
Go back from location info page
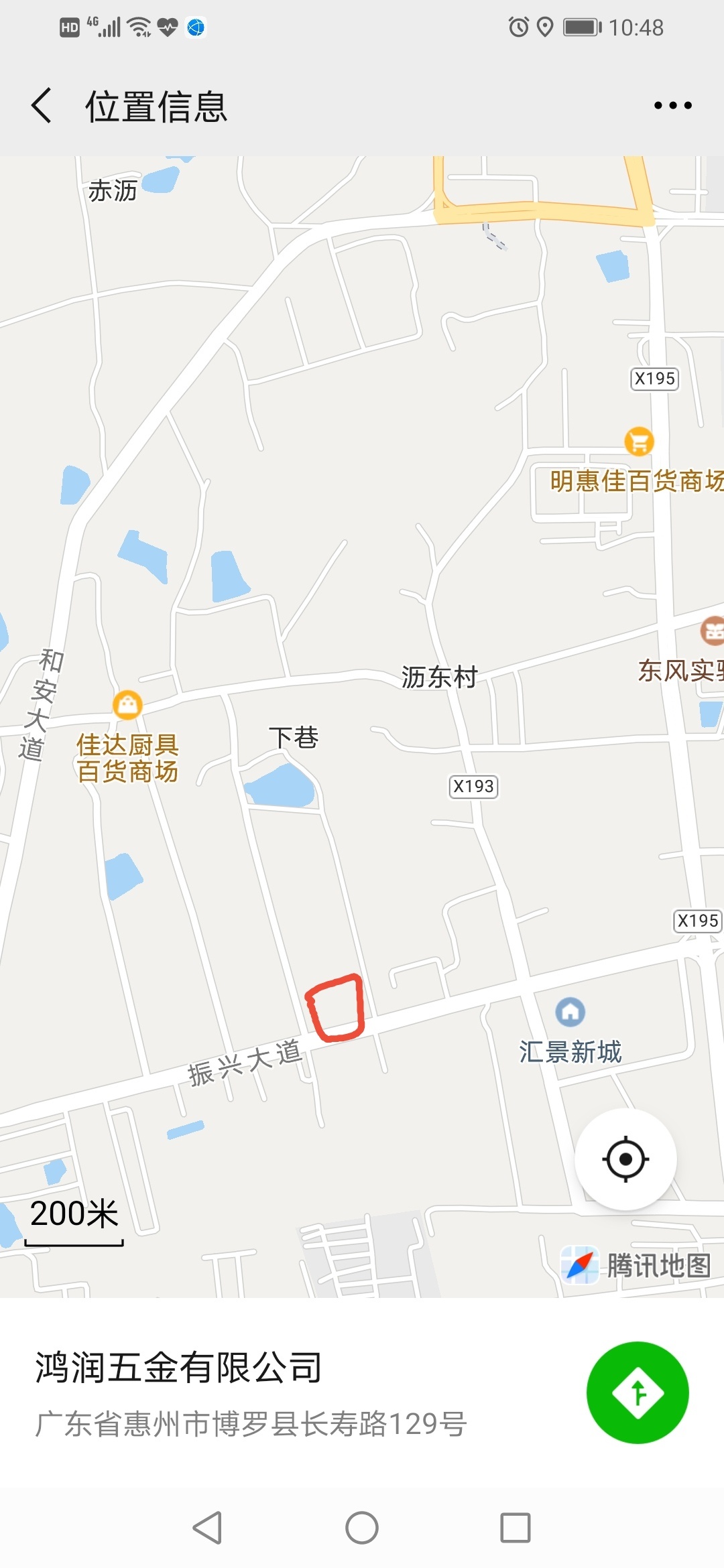tap(42, 106)
